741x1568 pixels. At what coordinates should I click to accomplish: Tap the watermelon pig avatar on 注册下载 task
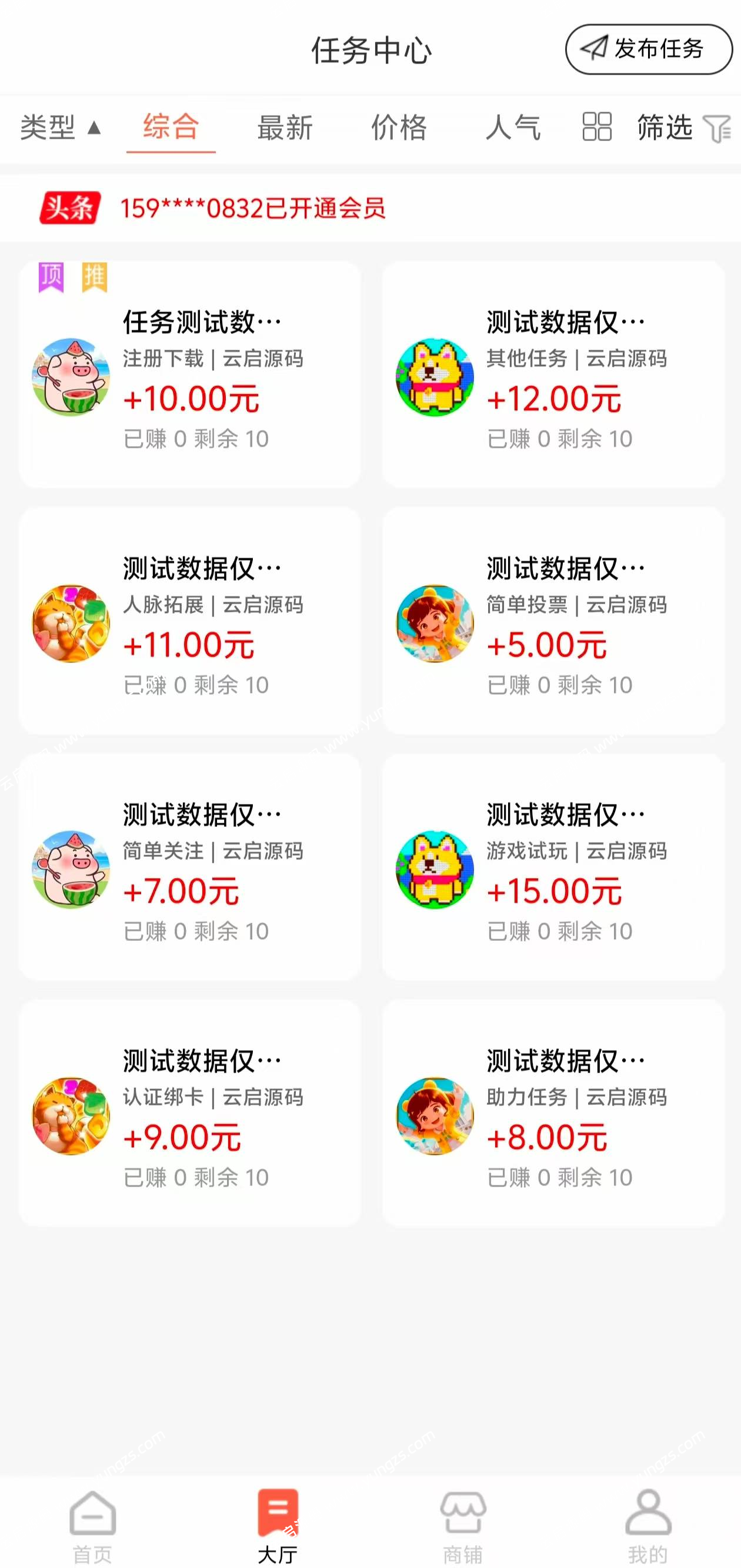click(71, 376)
